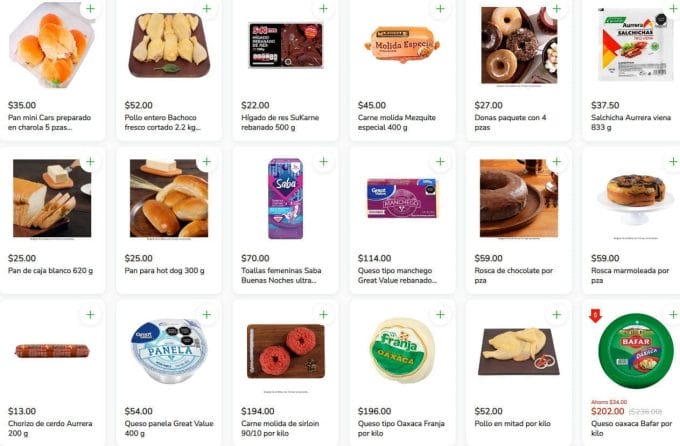
Task: Add Pan mini Cars to the cart
Action: click(x=90, y=9)
